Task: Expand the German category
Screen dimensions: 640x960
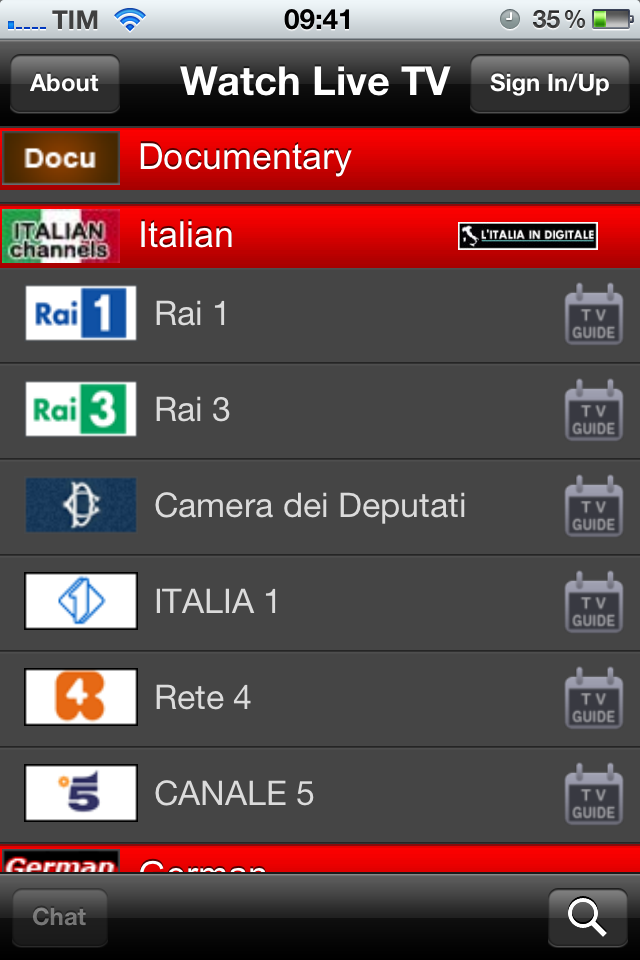Action: point(320,860)
